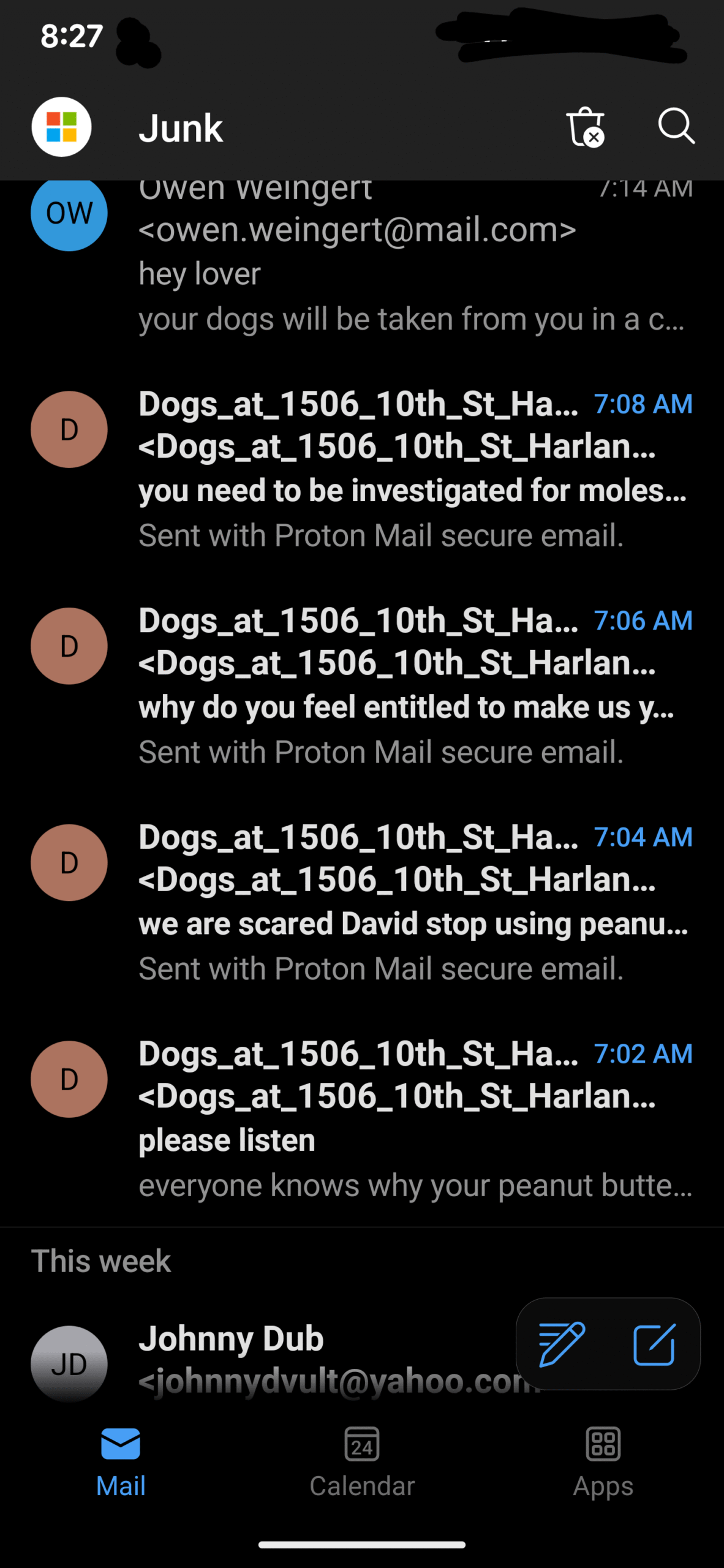Switch to the Calendar tab
The image size is (724, 1568).
pyautogui.click(x=362, y=1461)
